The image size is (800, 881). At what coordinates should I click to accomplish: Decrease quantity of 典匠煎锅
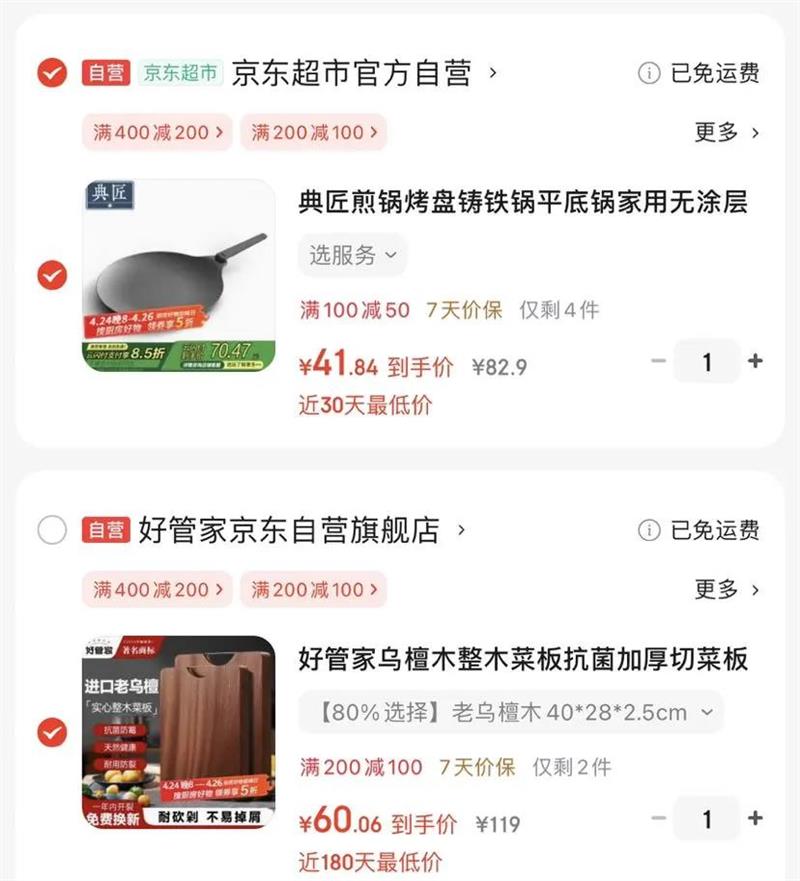click(658, 361)
